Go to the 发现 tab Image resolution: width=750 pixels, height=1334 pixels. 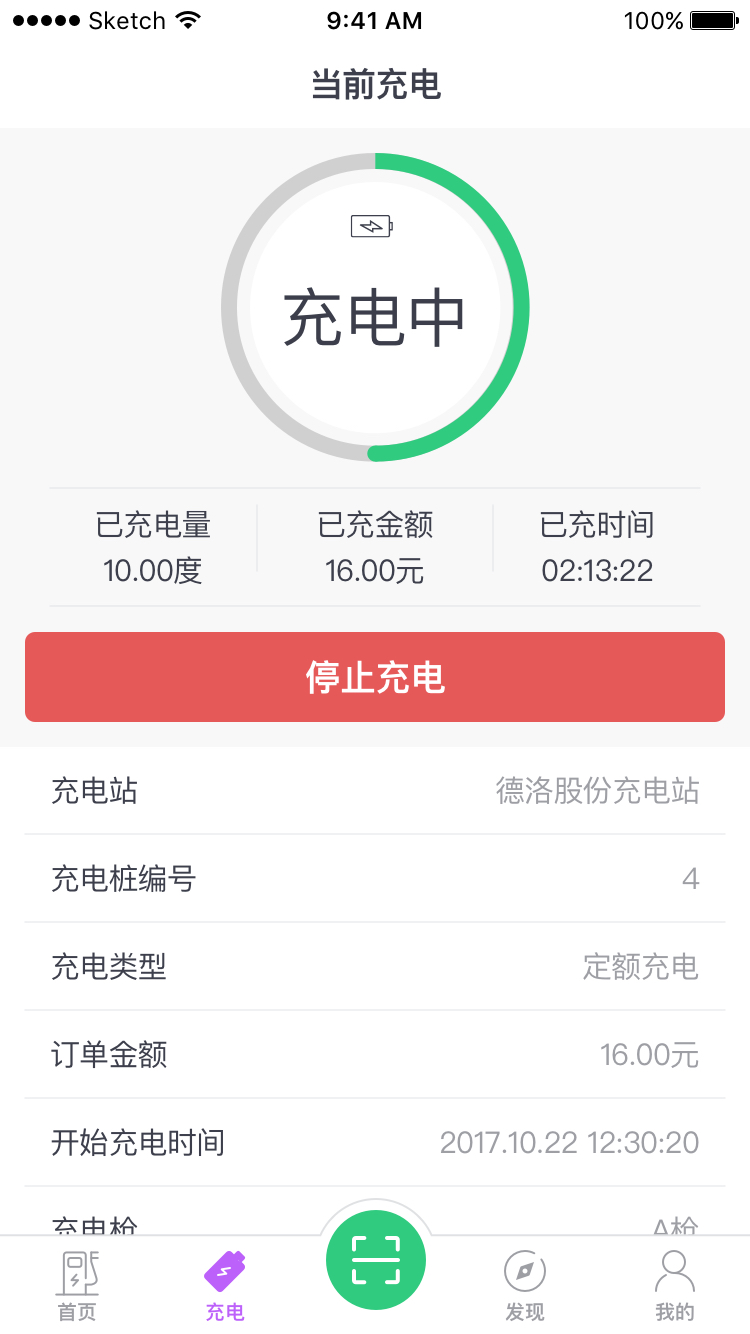tap(525, 1286)
